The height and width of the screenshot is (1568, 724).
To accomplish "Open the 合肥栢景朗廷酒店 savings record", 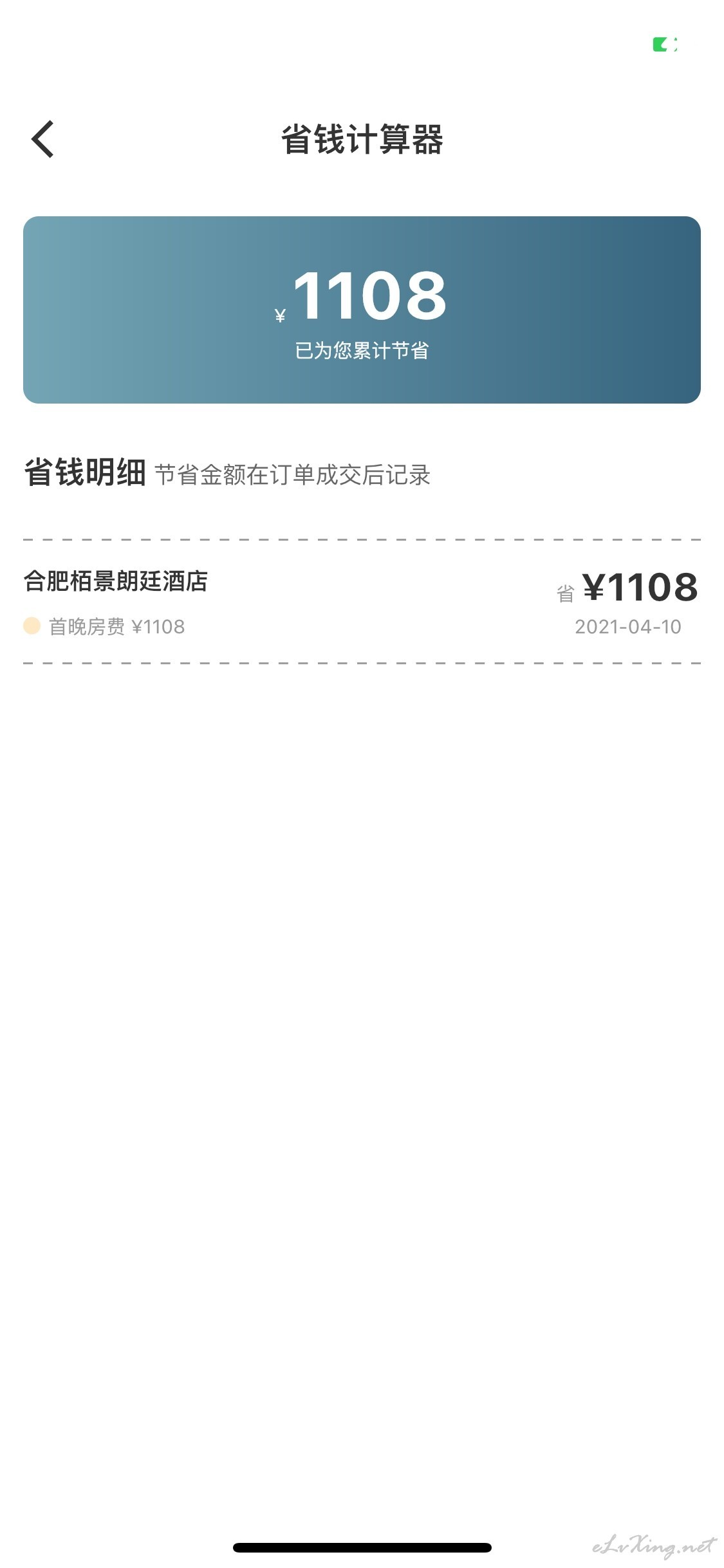I will [x=362, y=601].
